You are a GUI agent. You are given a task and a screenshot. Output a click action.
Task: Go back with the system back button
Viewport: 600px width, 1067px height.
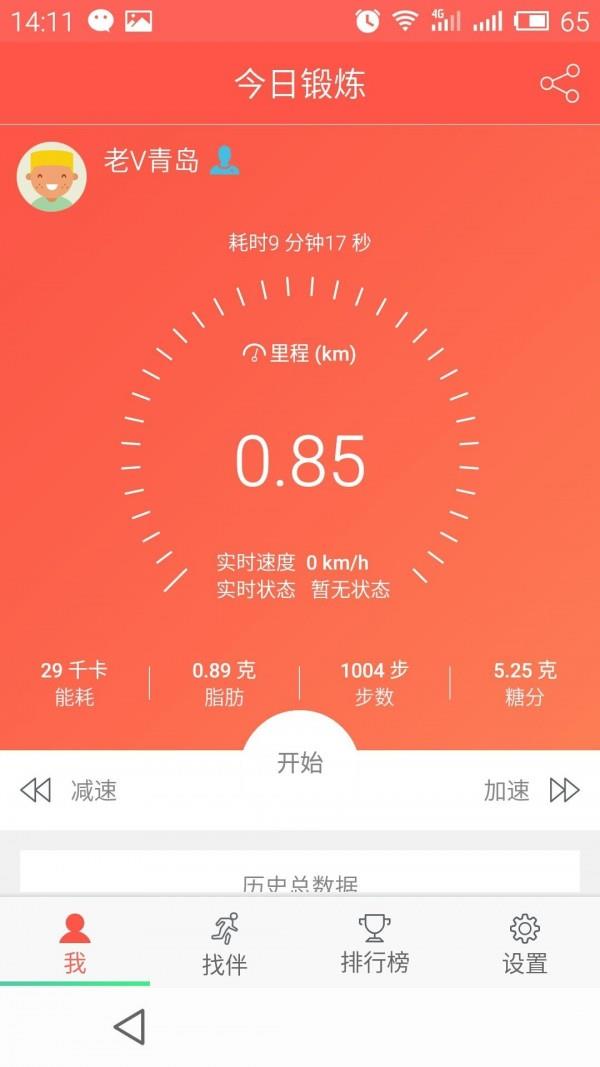pos(130,1027)
